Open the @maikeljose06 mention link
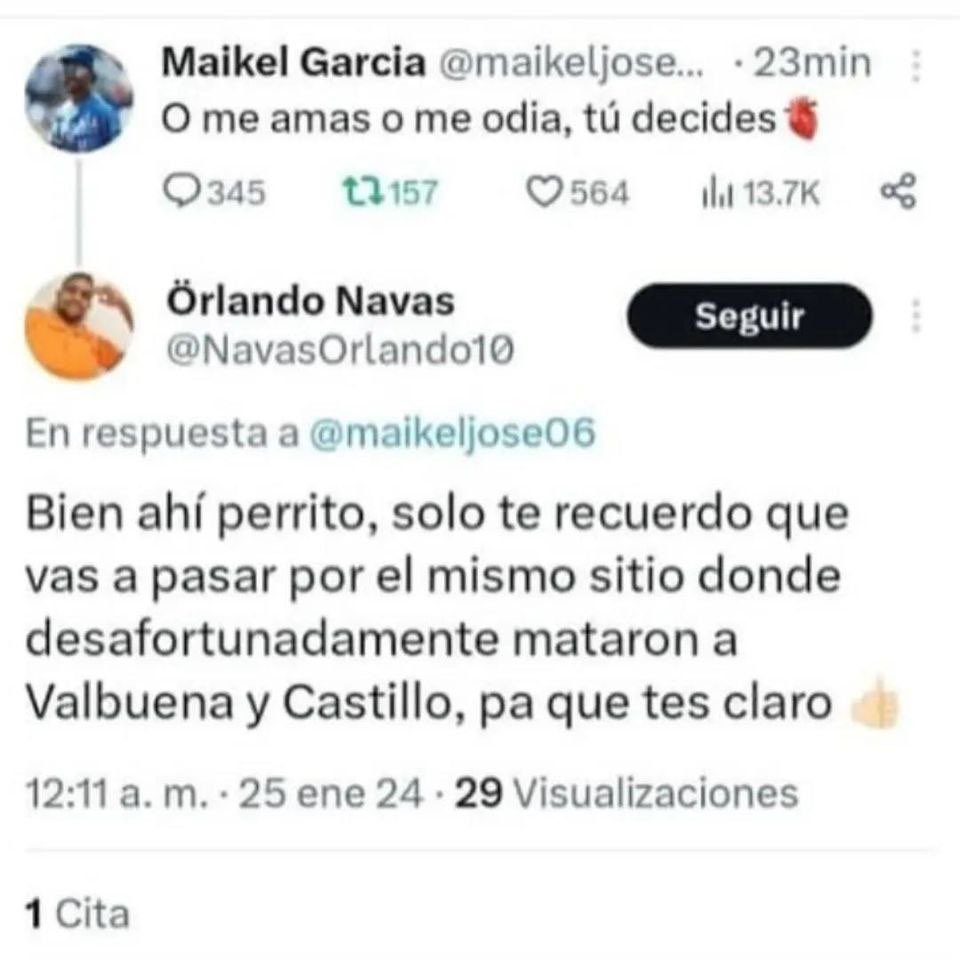 453,433
